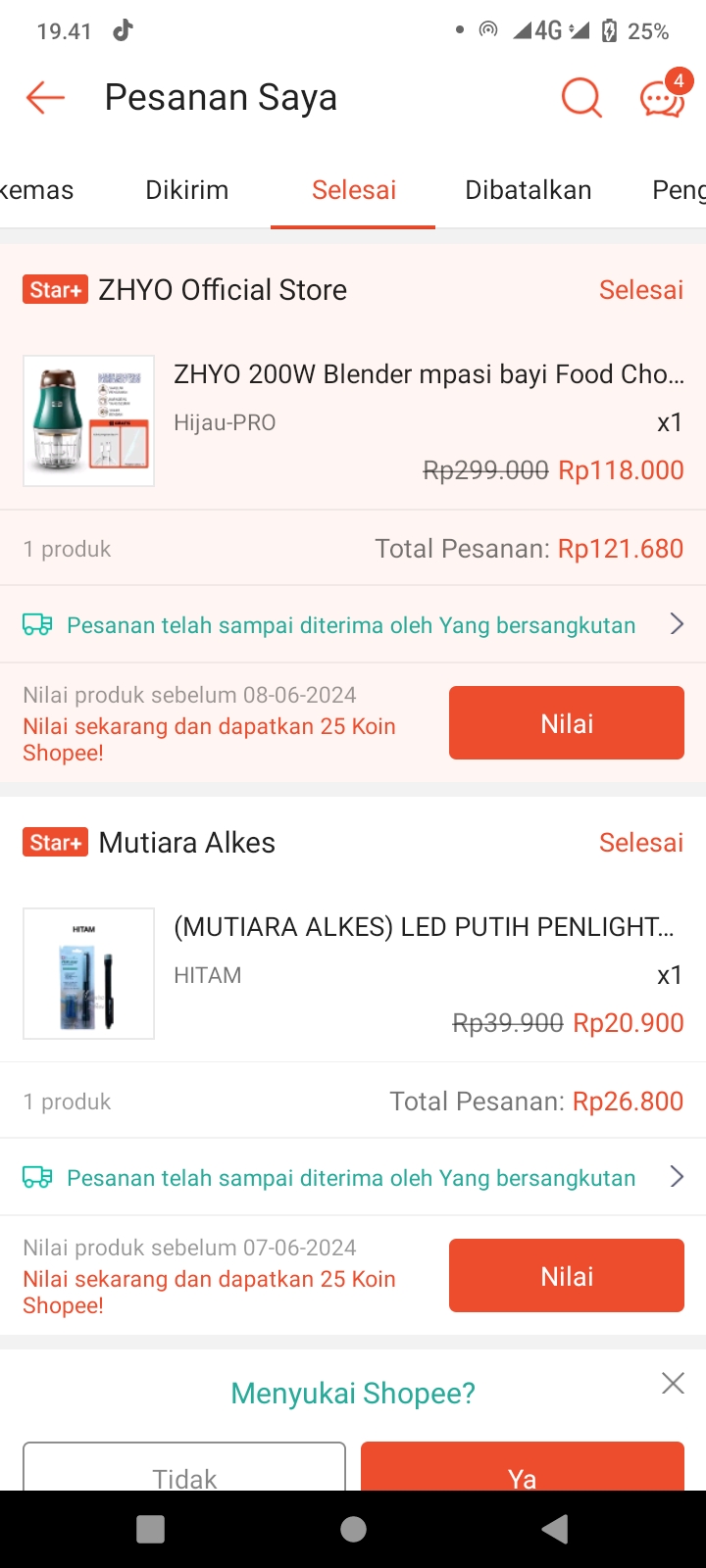Answer Tidak to Menyukai Shopee
Viewport: 706px width, 1568px height.
click(x=184, y=1468)
